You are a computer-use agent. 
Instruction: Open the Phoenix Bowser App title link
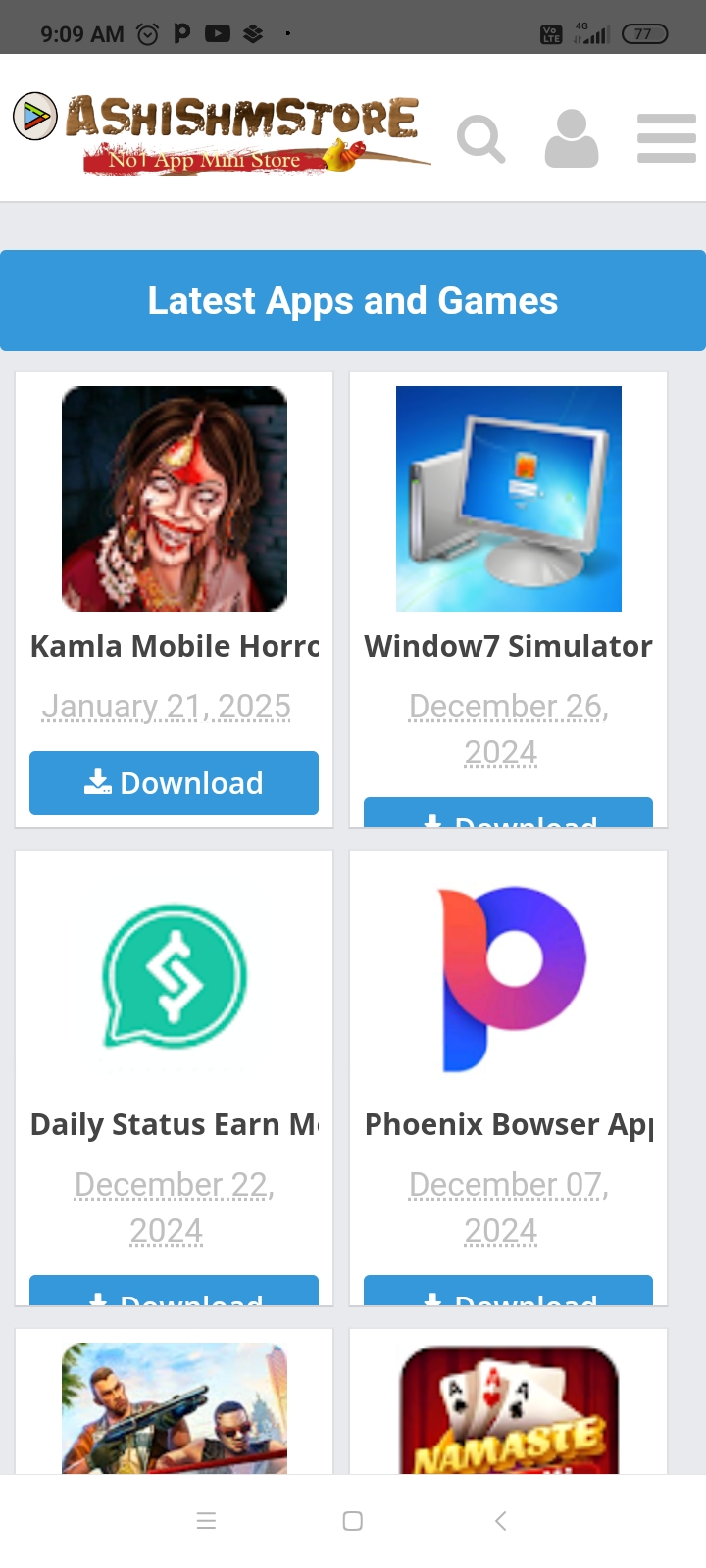tap(508, 1124)
